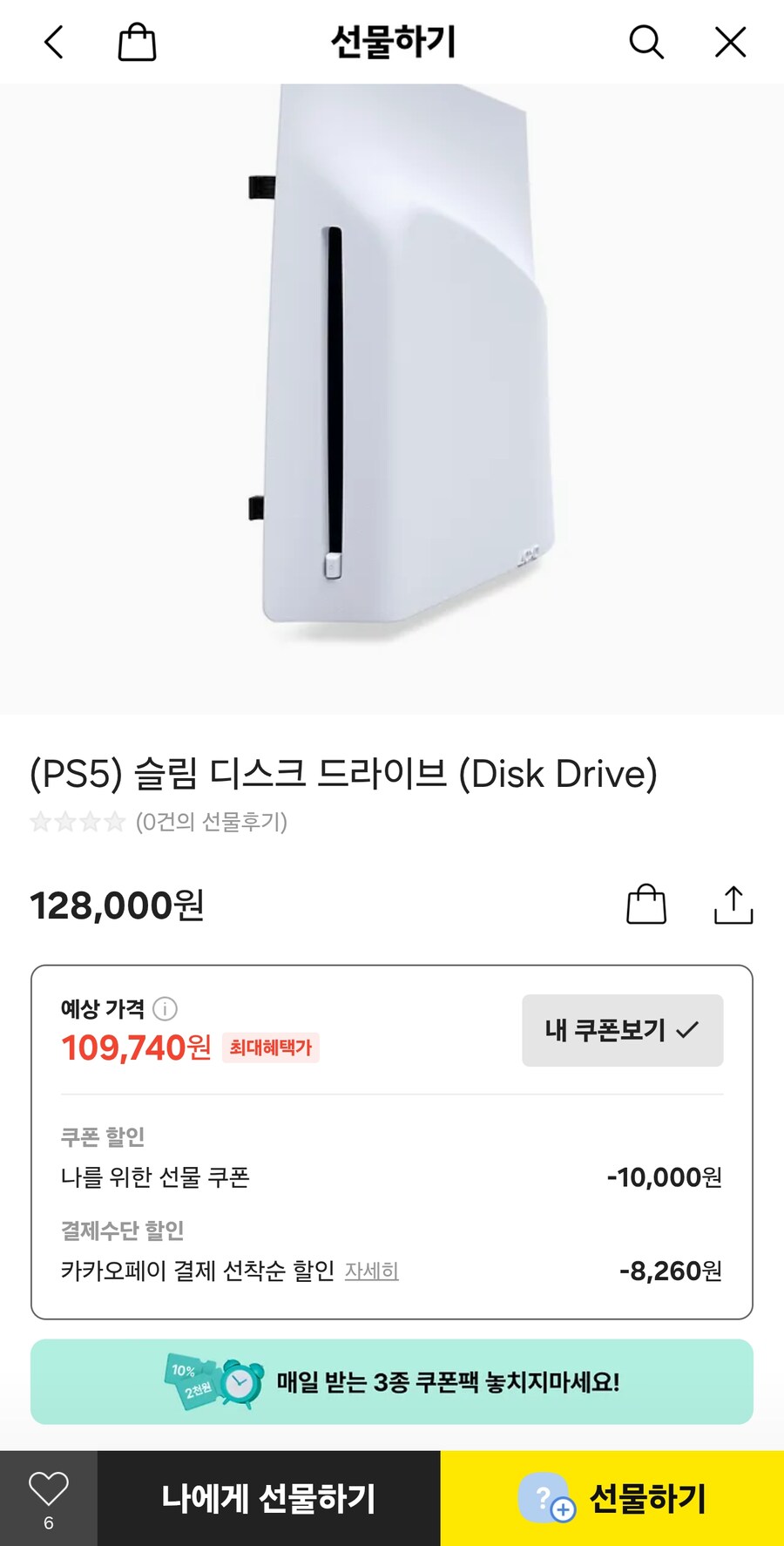
Task: Close the gift page with the X
Action: click(x=729, y=41)
